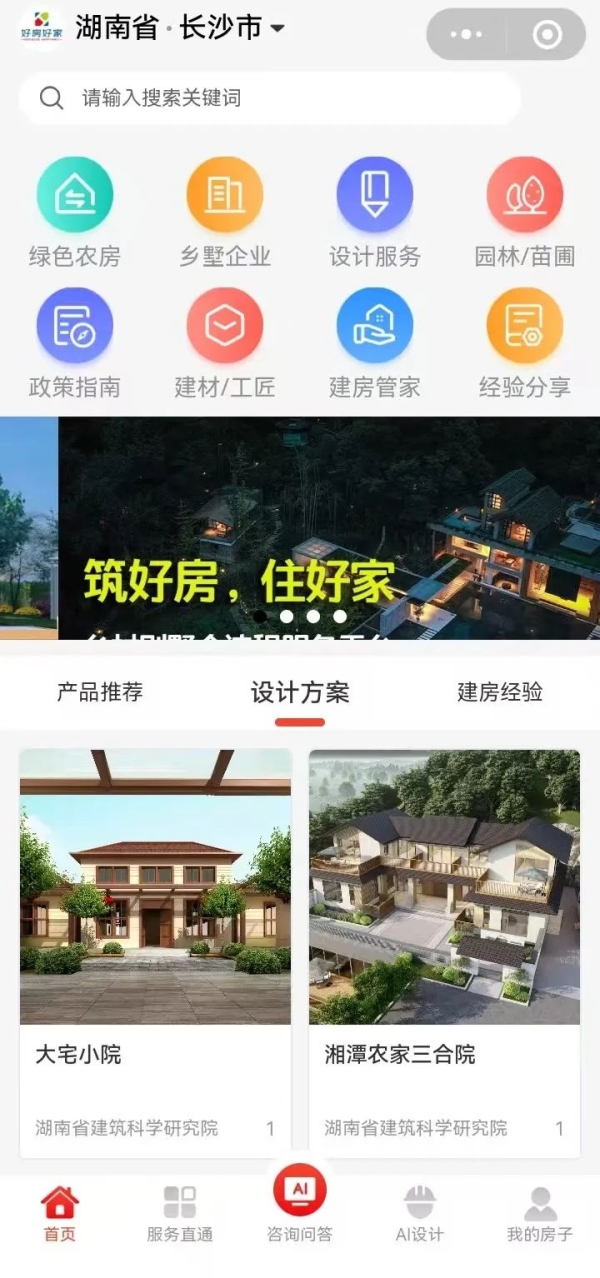Close the mini program with the circle button

[x=547, y=35]
